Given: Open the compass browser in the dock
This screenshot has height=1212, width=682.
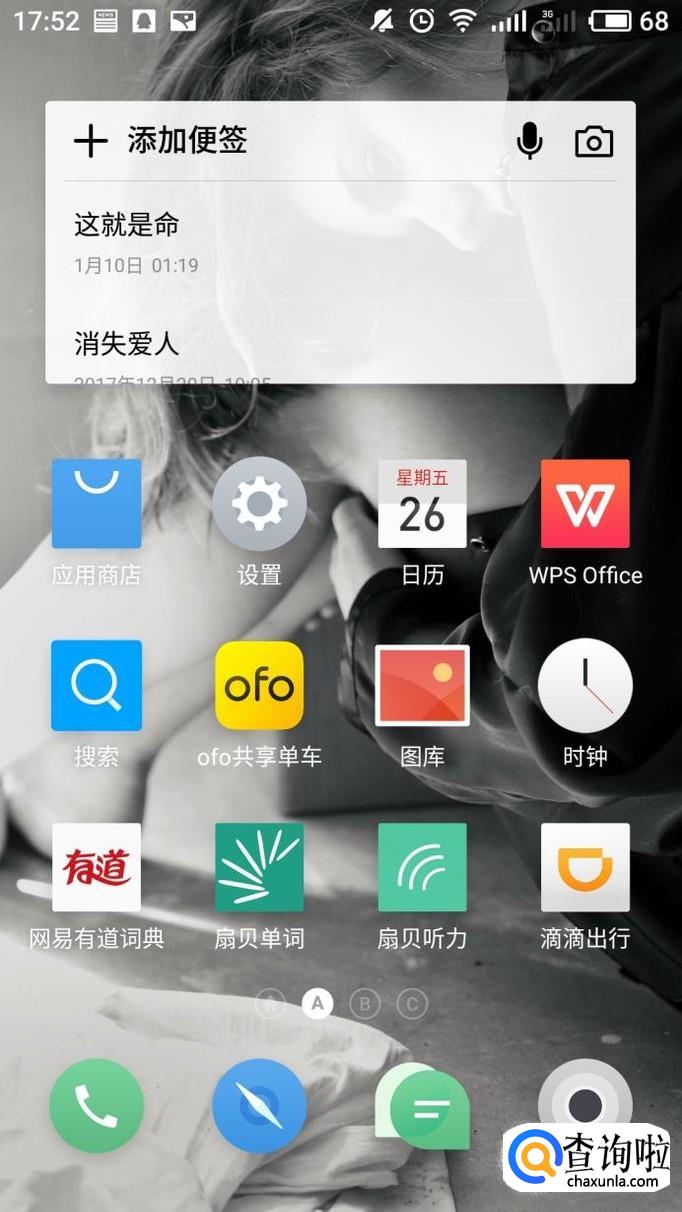Looking at the screenshot, I should 259,1106.
